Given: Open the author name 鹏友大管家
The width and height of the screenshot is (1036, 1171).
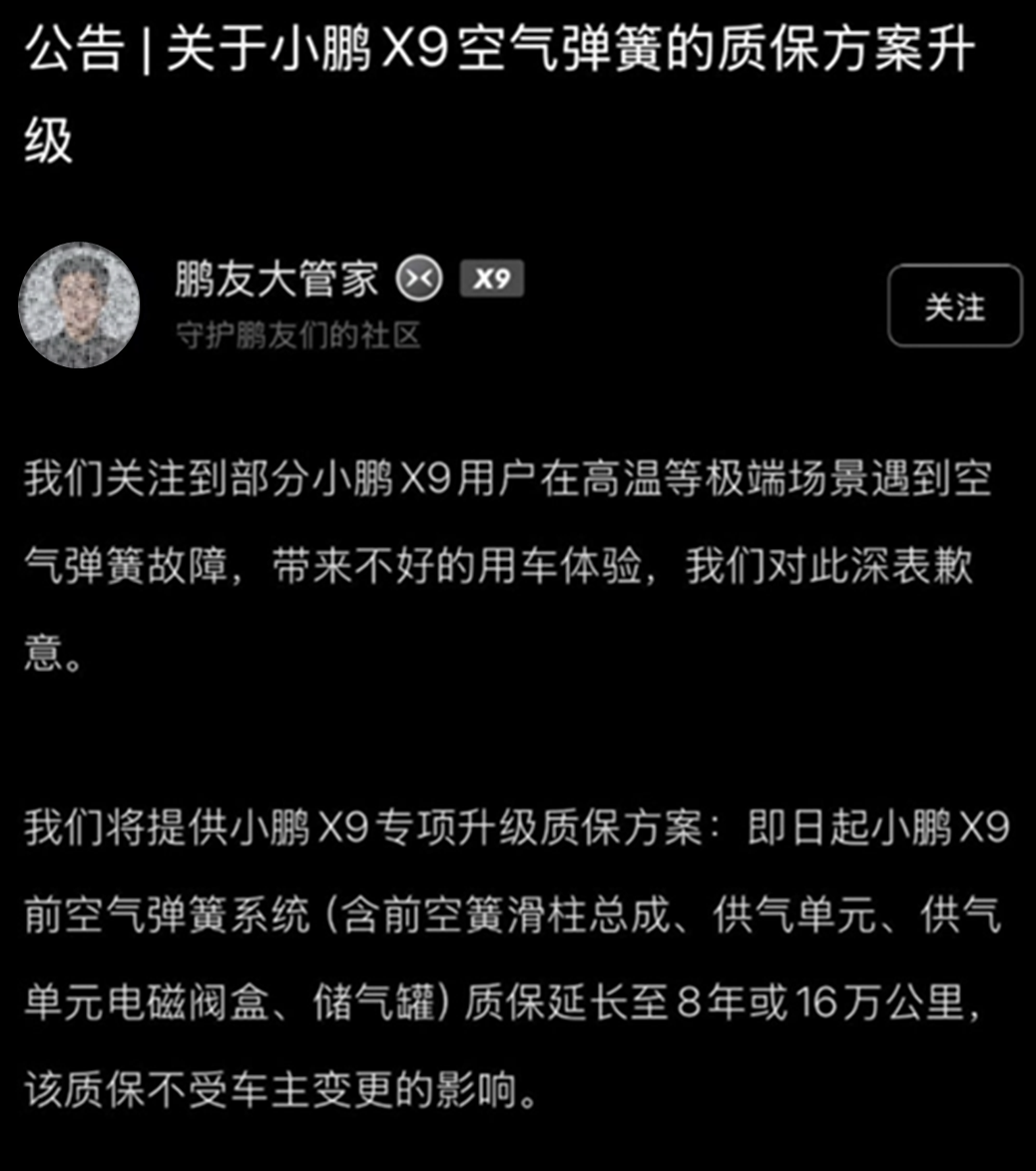Looking at the screenshot, I should (x=276, y=279).
